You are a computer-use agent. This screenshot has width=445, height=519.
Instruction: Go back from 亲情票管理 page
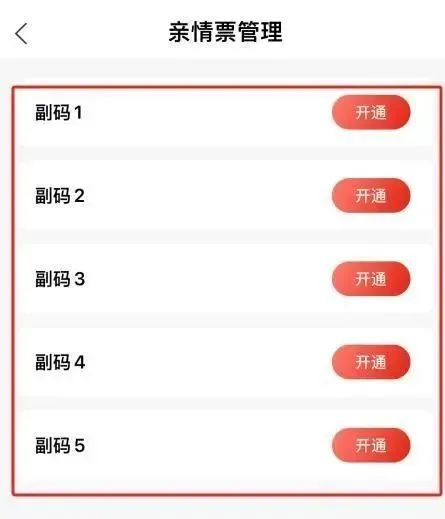[21, 34]
